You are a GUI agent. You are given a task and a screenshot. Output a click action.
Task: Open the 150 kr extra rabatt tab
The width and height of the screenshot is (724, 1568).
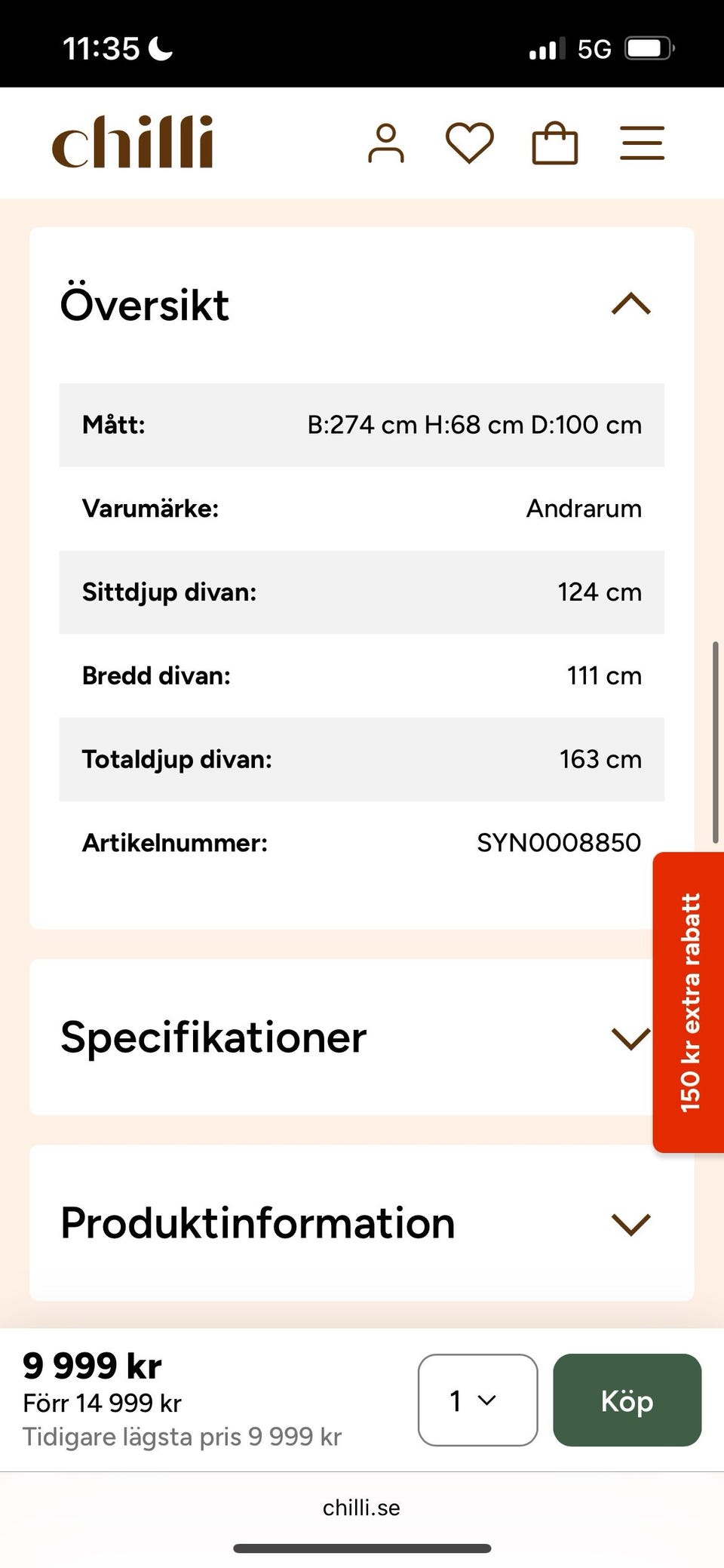tap(689, 1002)
